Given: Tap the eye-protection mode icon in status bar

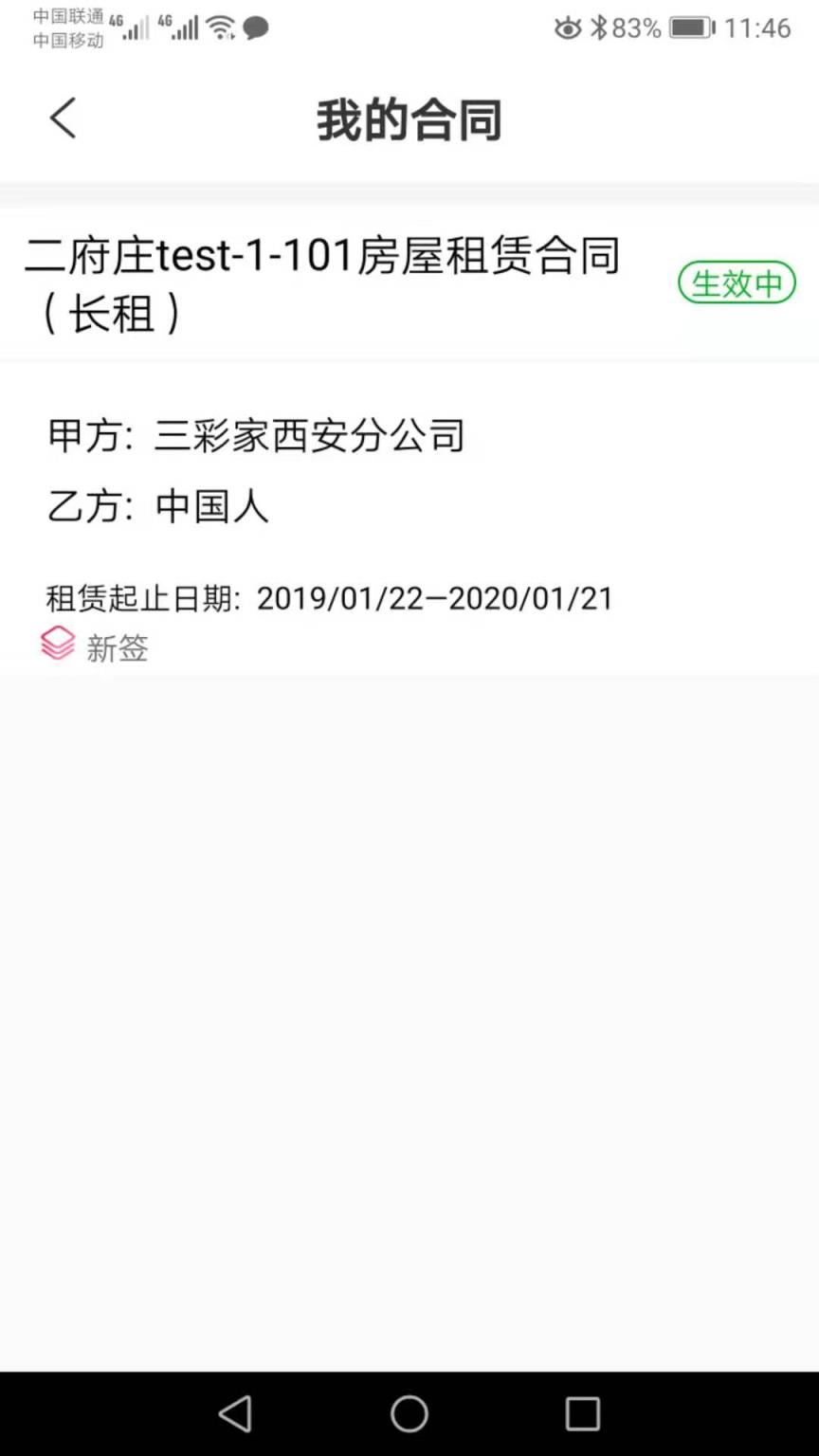Looking at the screenshot, I should pyautogui.click(x=567, y=28).
